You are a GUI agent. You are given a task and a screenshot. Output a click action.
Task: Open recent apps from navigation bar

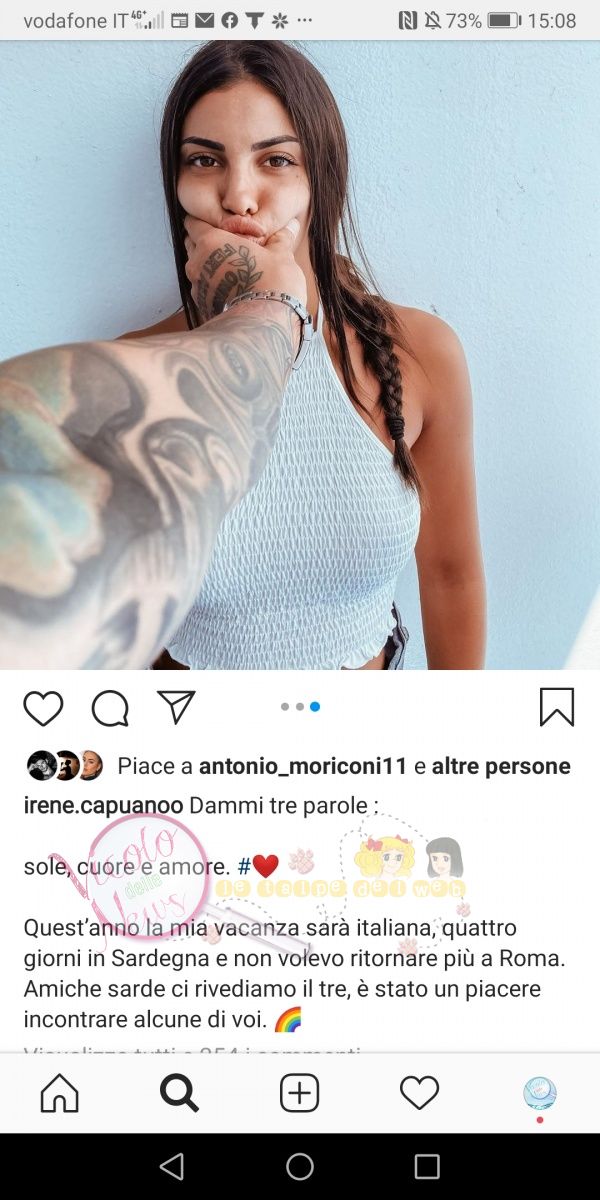click(x=427, y=1166)
